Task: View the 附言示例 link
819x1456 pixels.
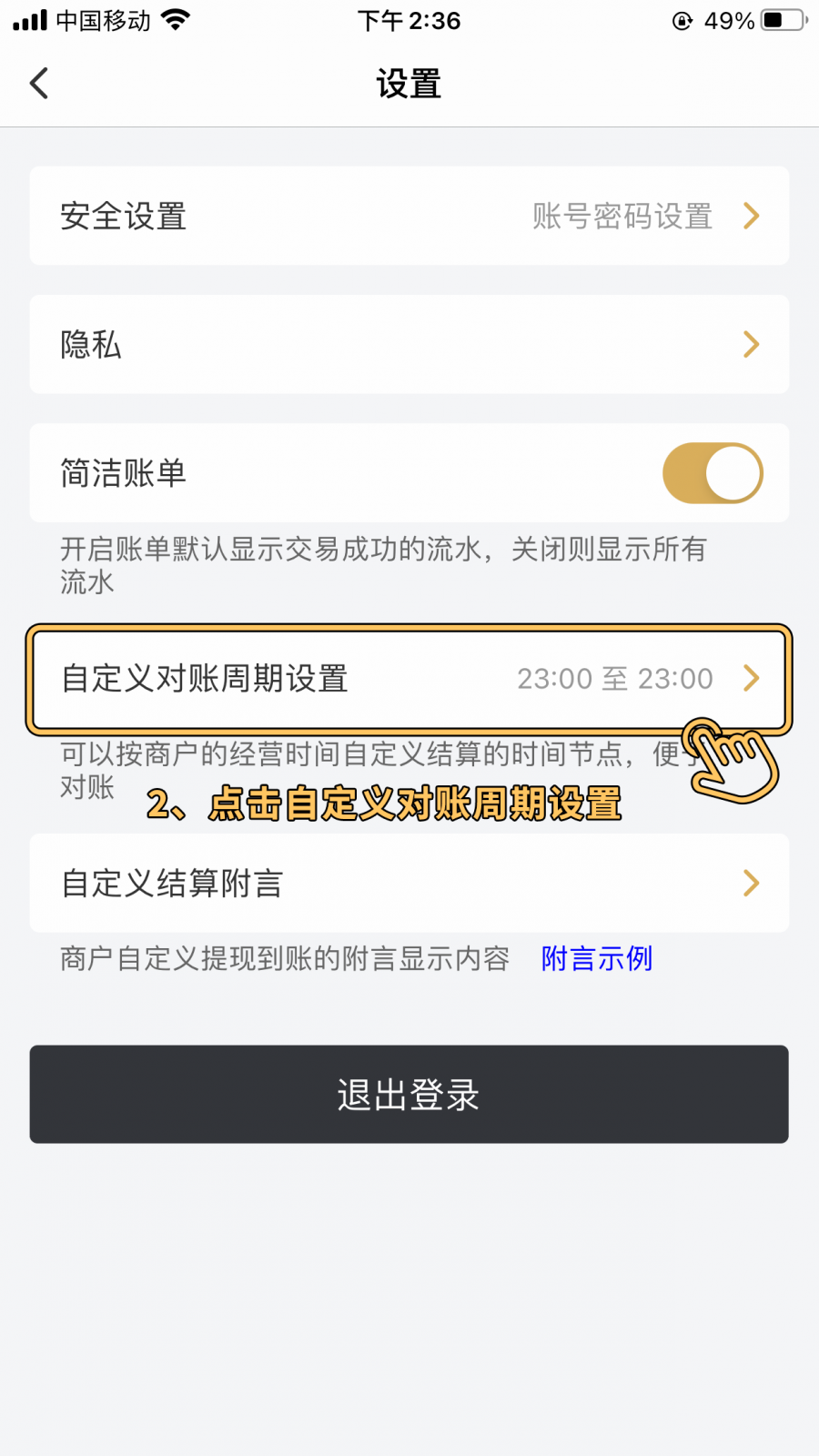Action: (597, 958)
